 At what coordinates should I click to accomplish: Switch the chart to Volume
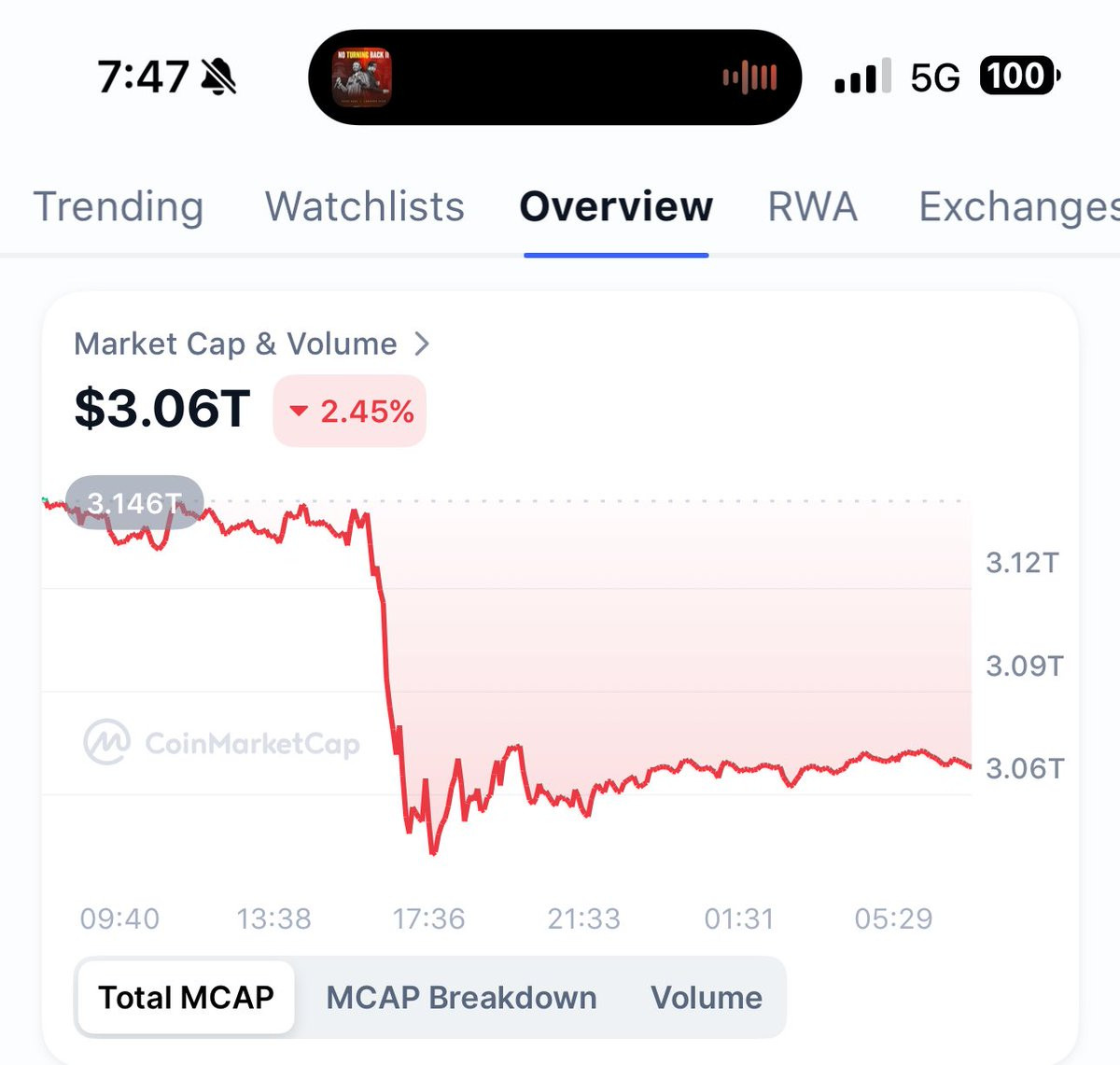(707, 997)
